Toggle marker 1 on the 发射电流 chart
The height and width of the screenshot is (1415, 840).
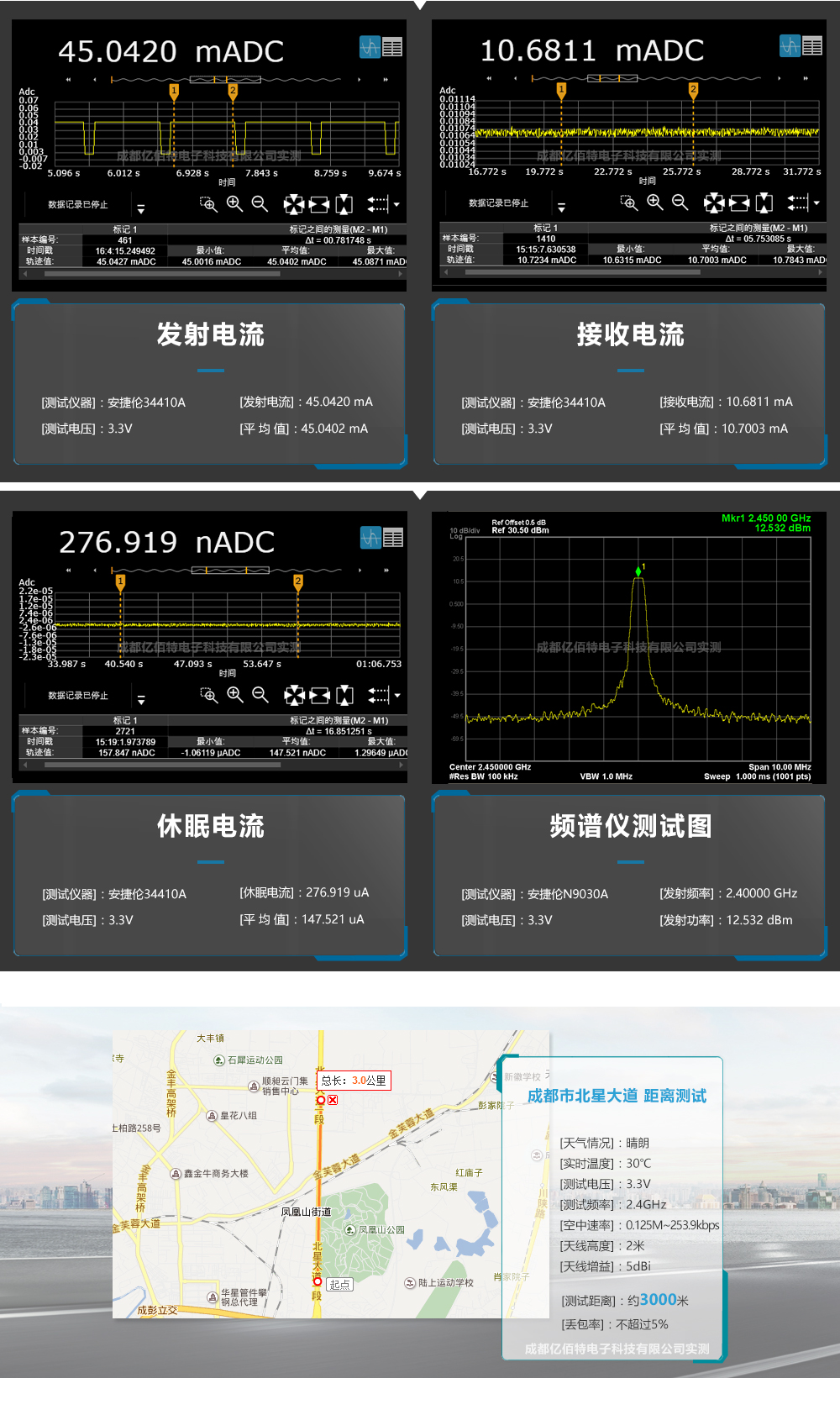[x=173, y=90]
